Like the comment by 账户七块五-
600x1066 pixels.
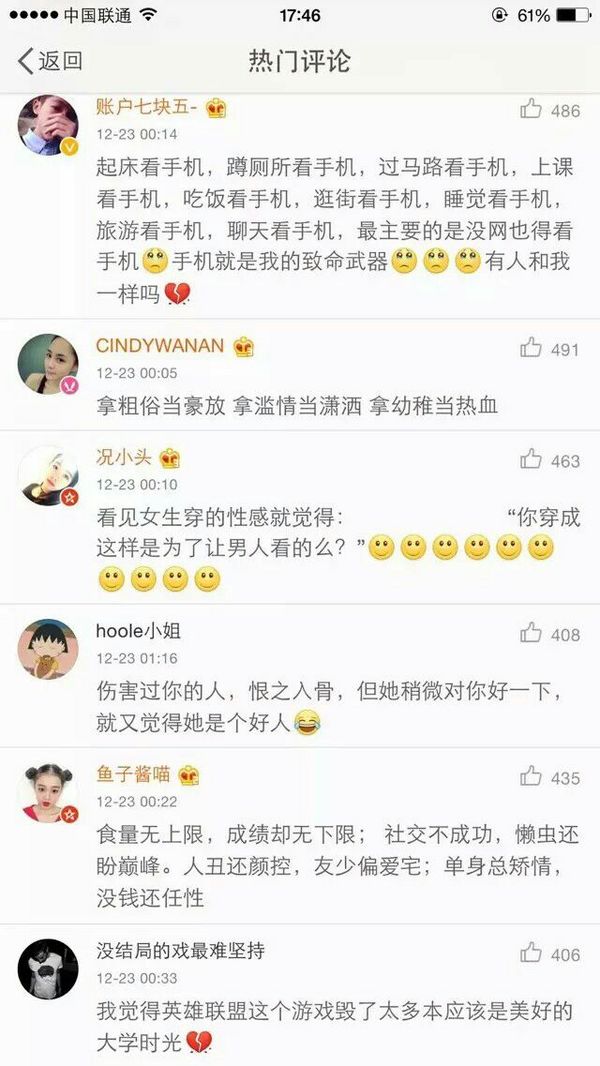[531, 109]
